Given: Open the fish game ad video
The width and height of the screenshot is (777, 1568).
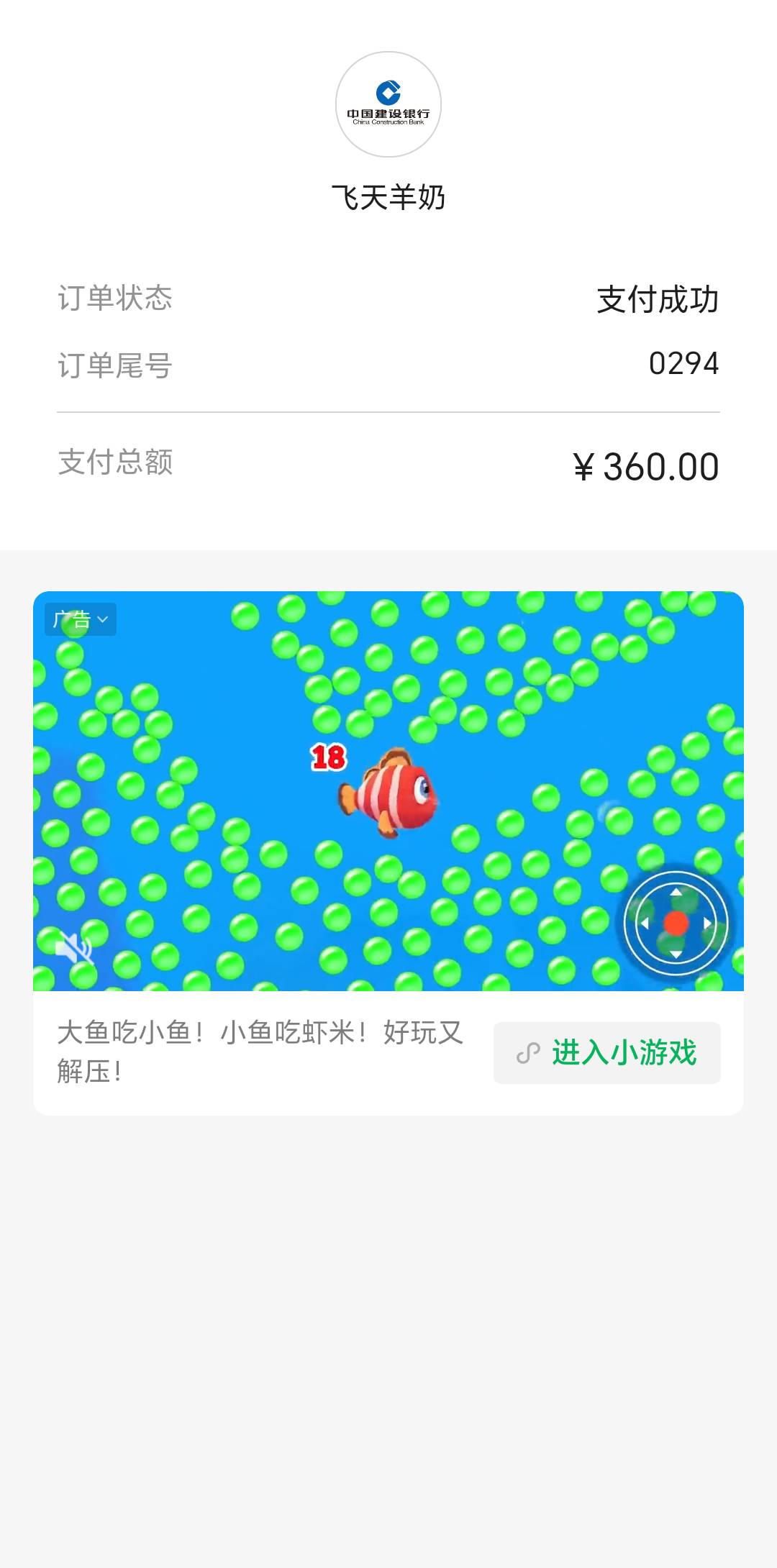Looking at the screenshot, I should [x=388, y=791].
